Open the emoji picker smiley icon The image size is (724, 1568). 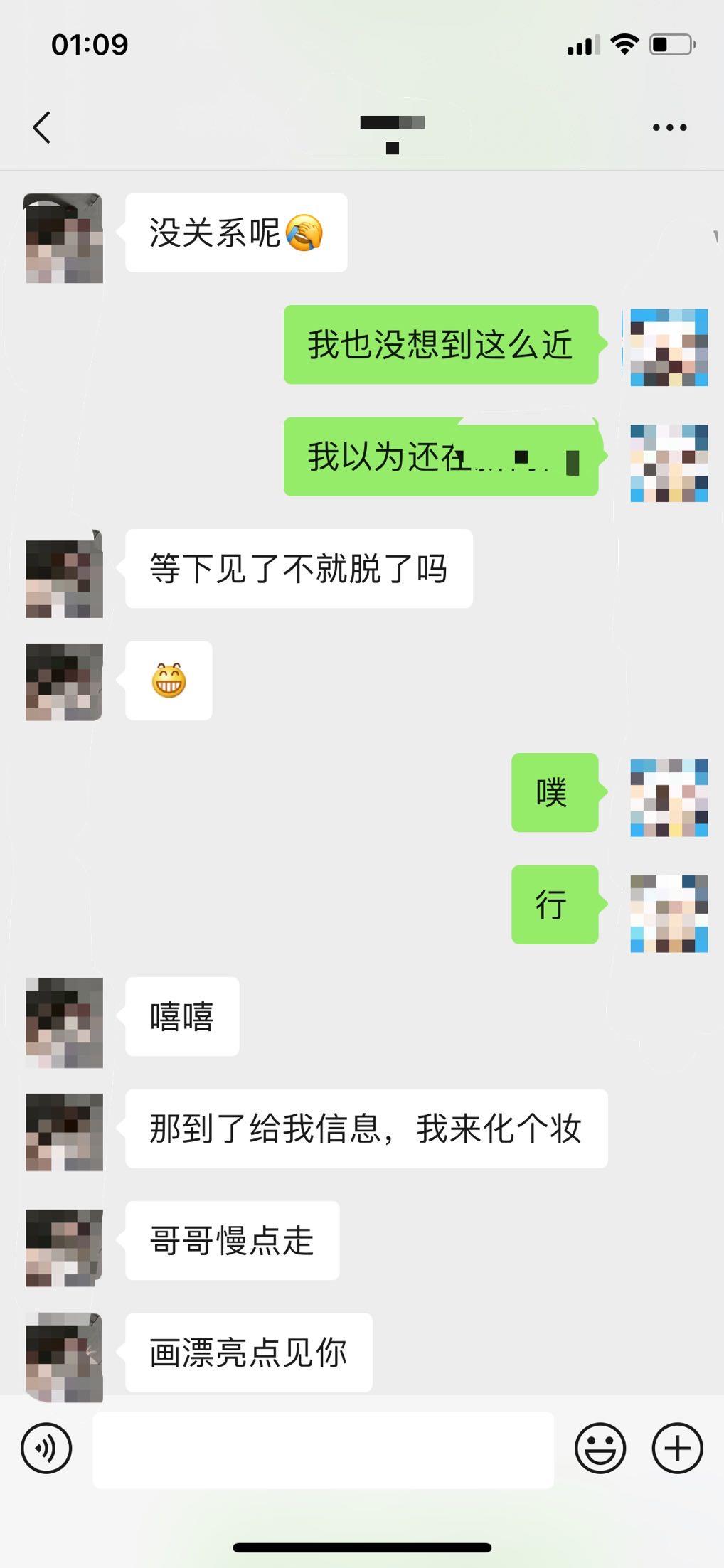pyautogui.click(x=600, y=1448)
